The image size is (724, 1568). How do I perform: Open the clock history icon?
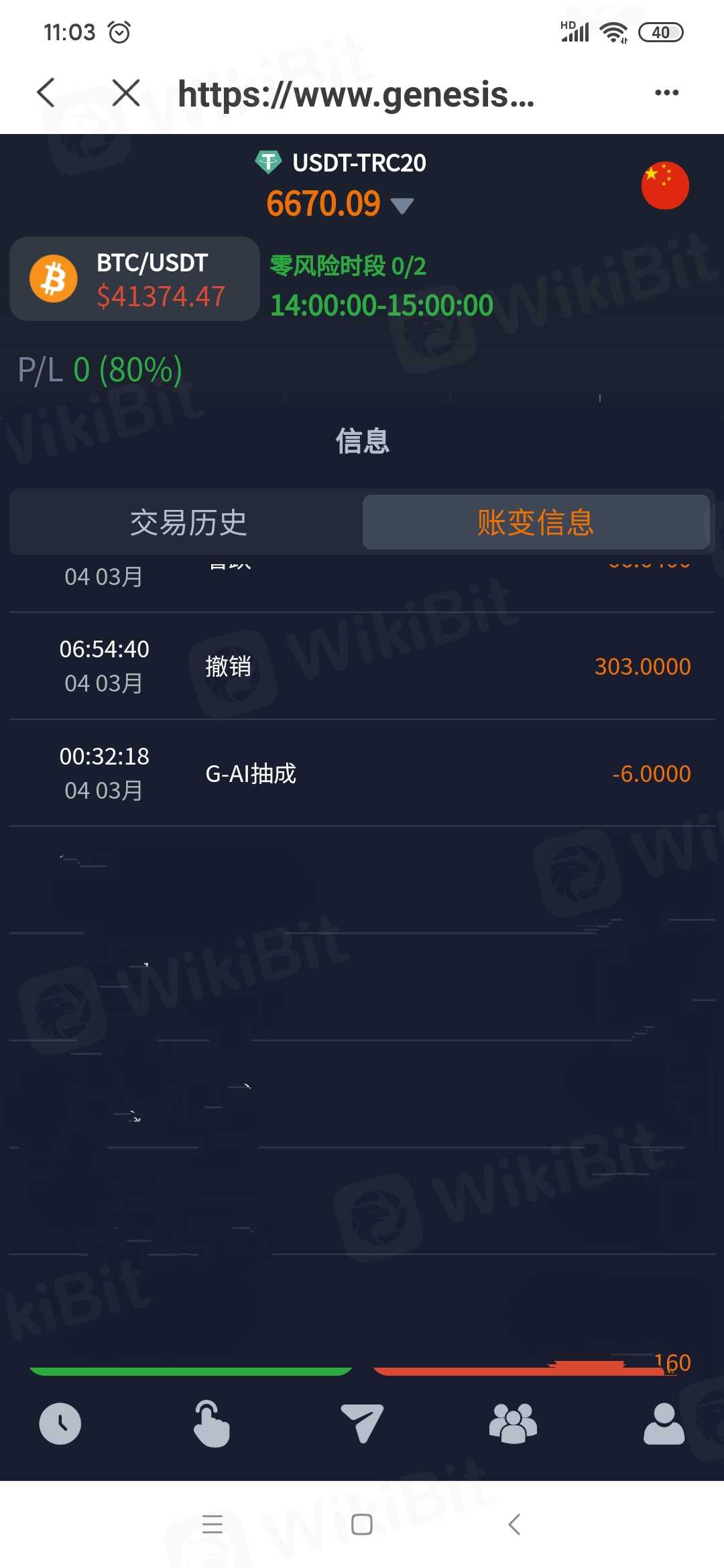(x=60, y=1423)
